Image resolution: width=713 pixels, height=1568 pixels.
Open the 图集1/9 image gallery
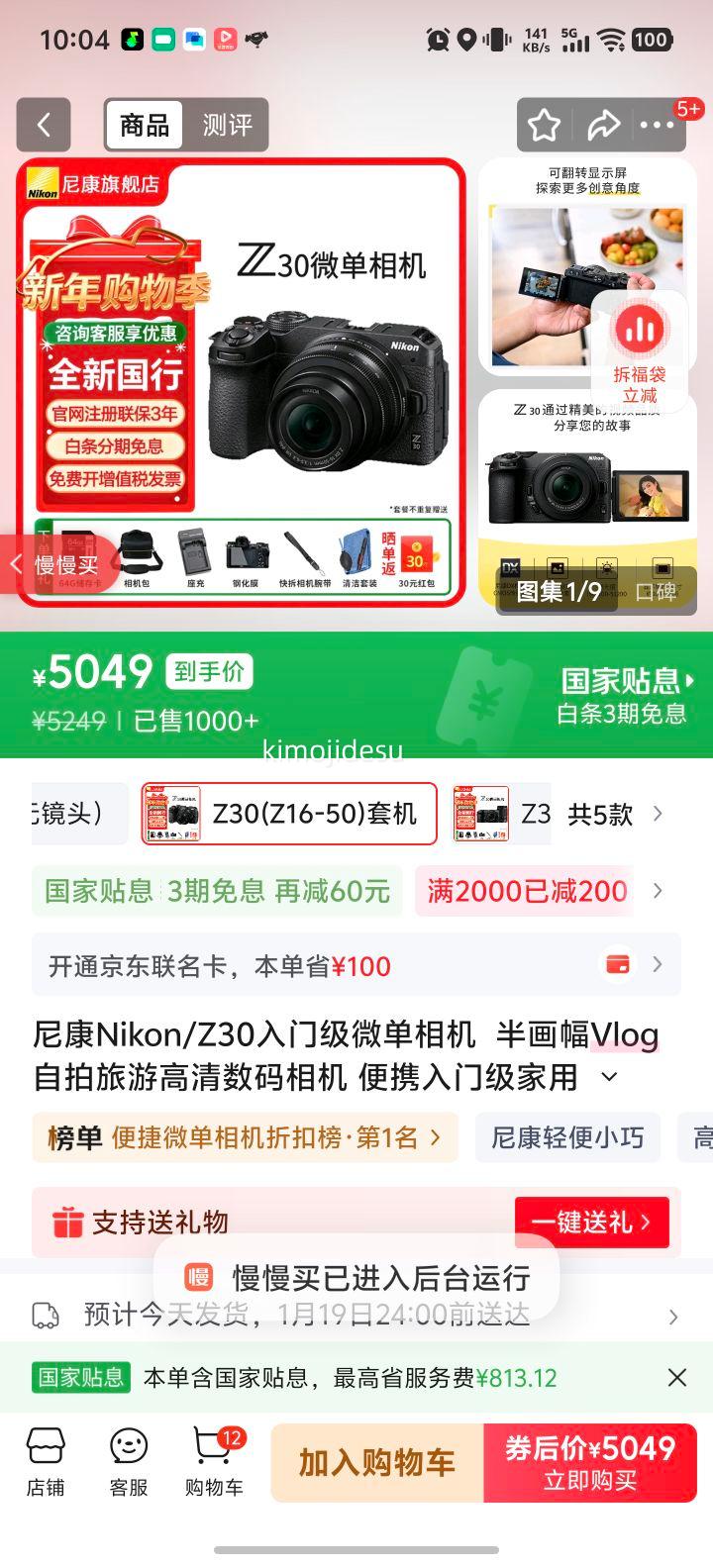(557, 591)
